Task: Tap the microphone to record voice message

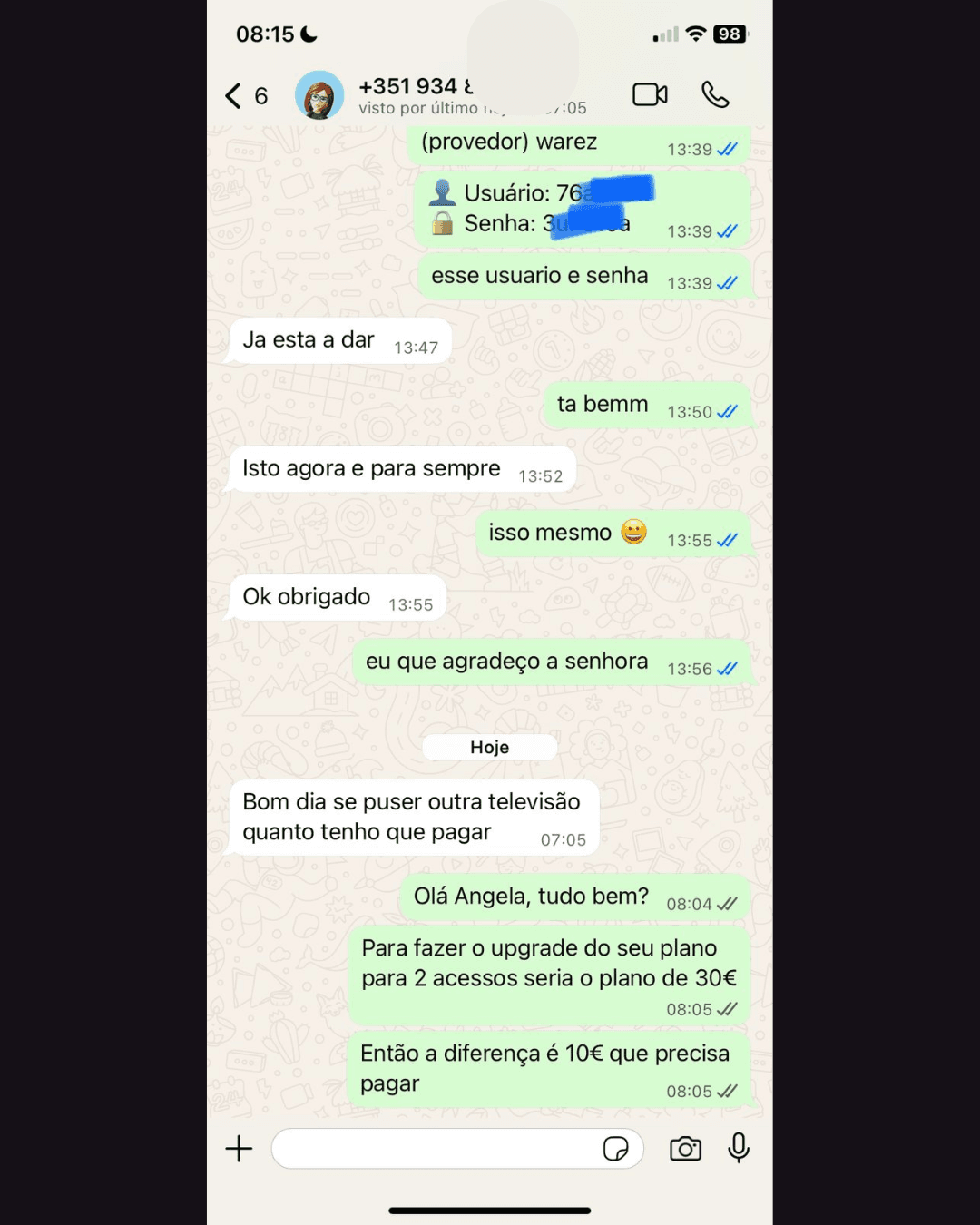Action: (739, 1148)
